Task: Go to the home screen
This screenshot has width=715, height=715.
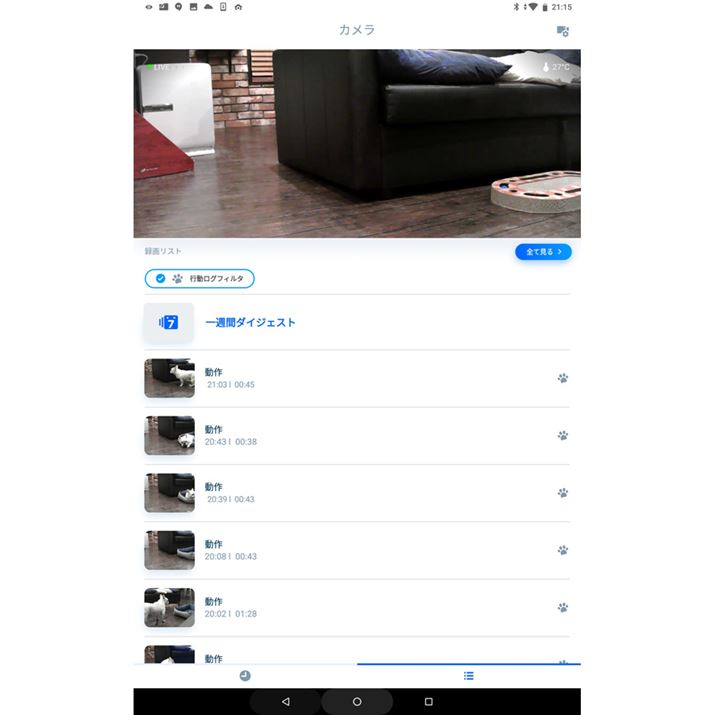Action: 357,702
